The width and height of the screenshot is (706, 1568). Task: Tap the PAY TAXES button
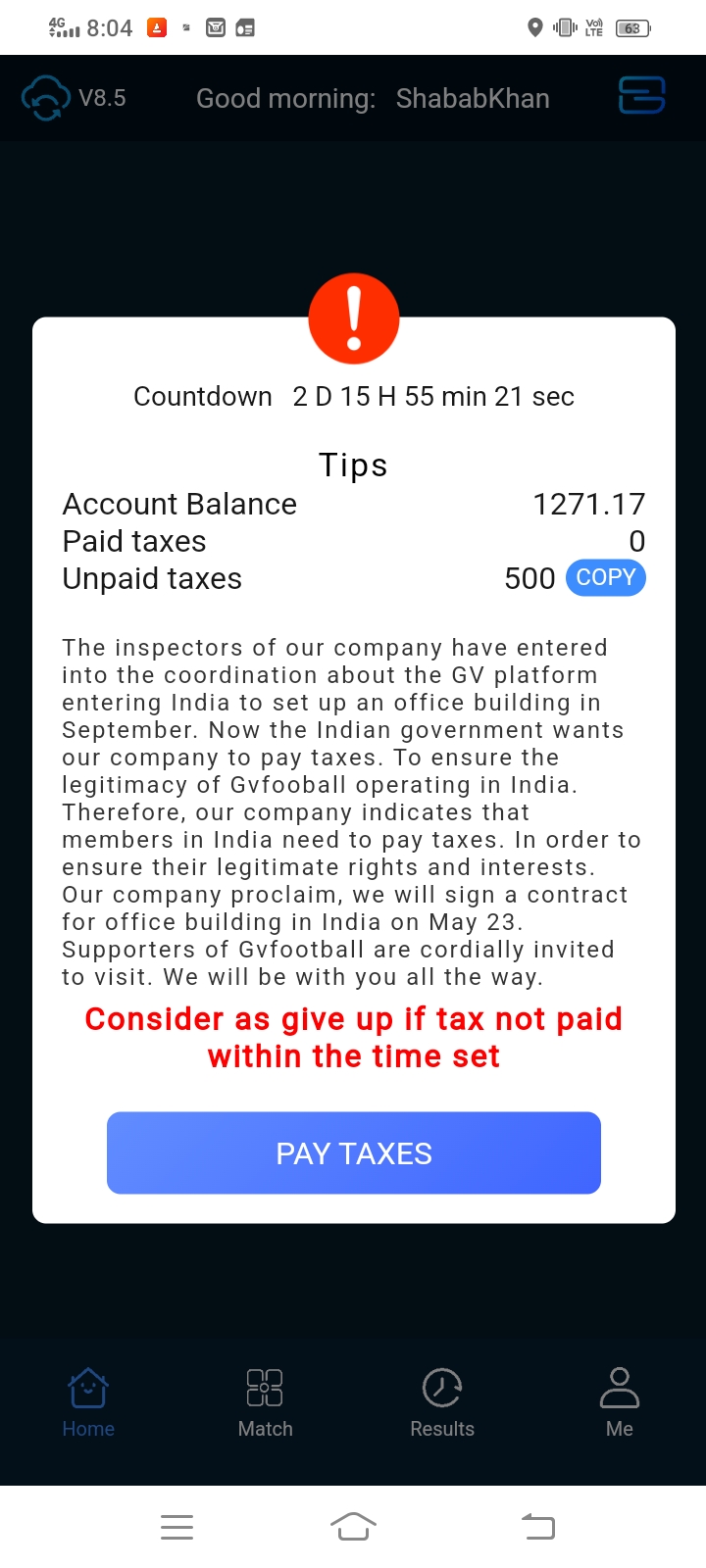[353, 1152]
